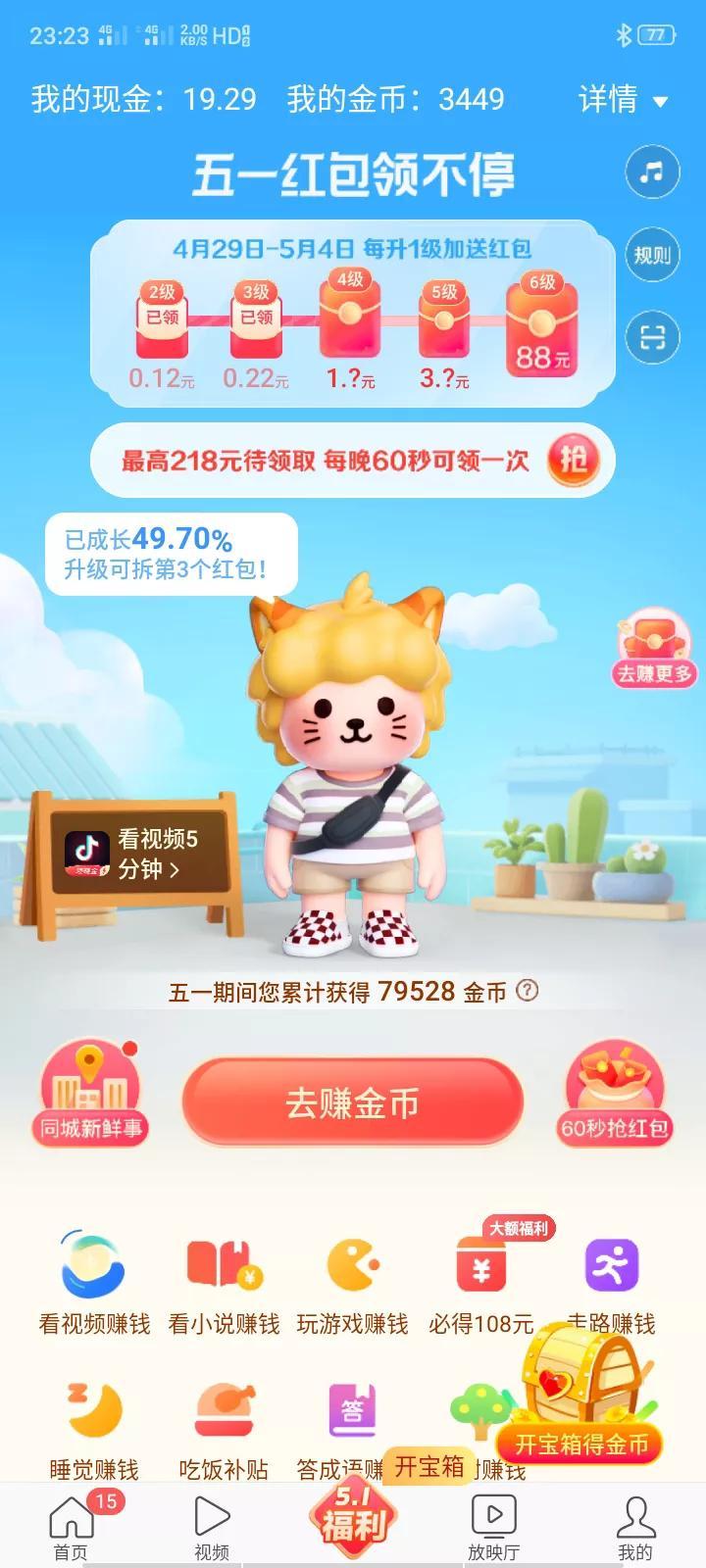Viewport: 706px width, 1568px height.
Task: Open the 看视频5分钟 signboard task
Action: (x=137, y=855)
